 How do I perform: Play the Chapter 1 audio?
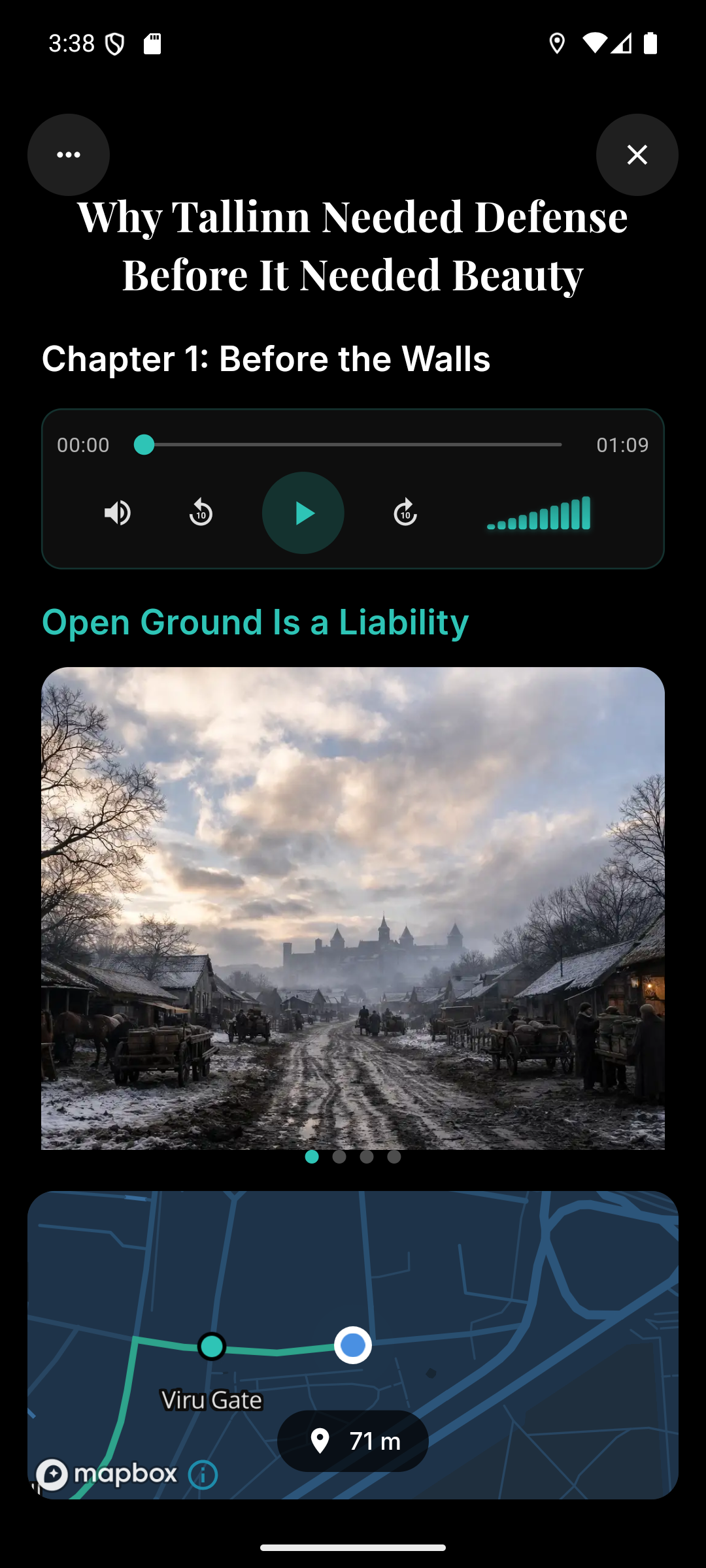pos(303,513)
